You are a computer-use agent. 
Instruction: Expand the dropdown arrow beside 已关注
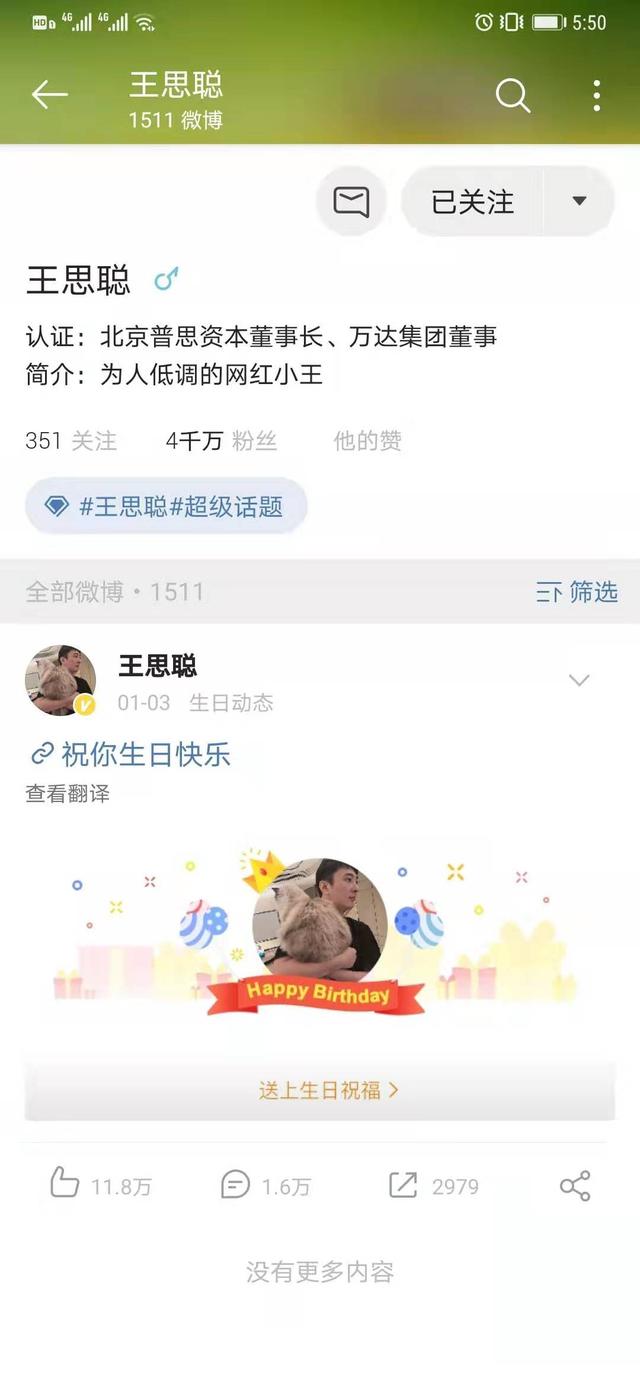(x=579, y=201)
